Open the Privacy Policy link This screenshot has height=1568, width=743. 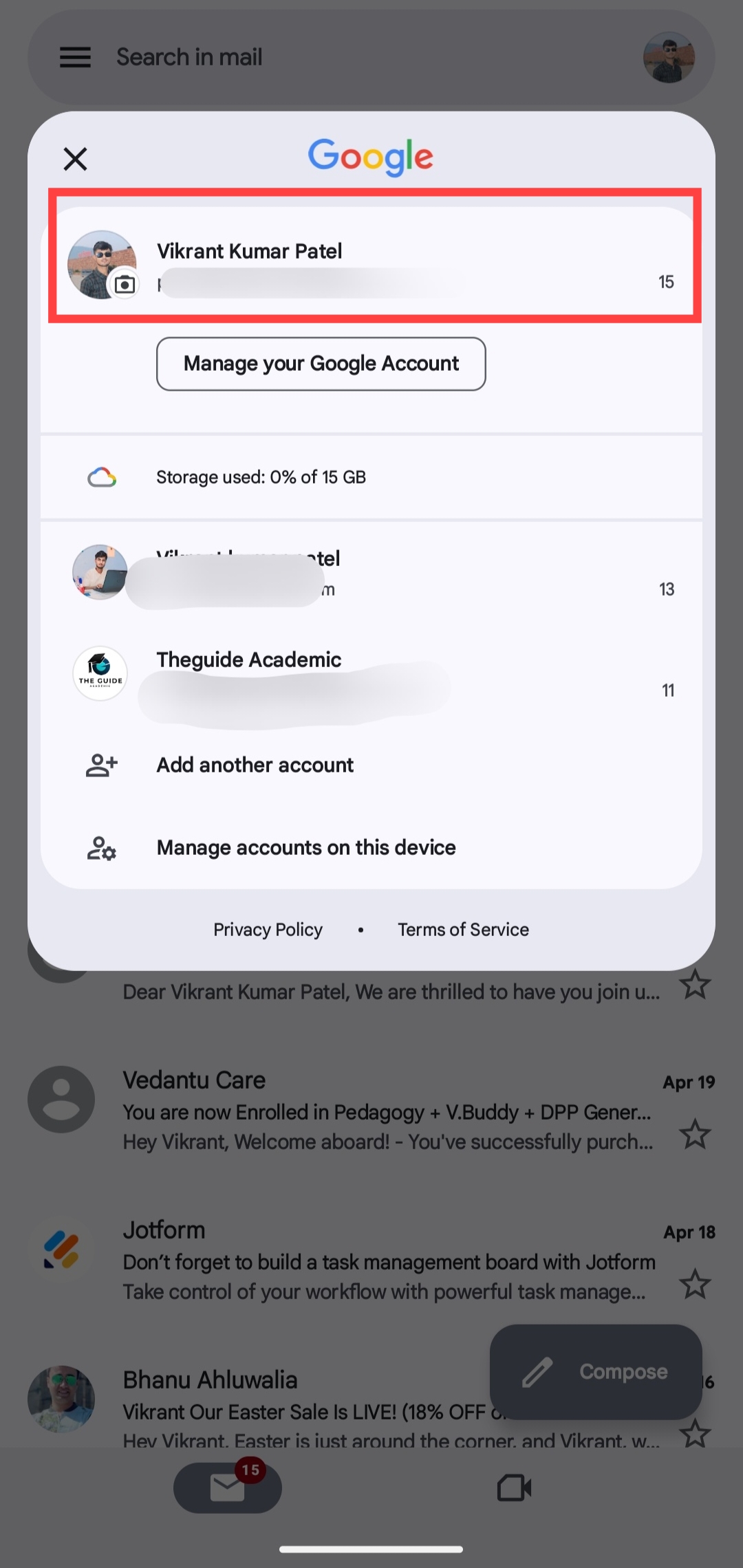tap(268, 930)
